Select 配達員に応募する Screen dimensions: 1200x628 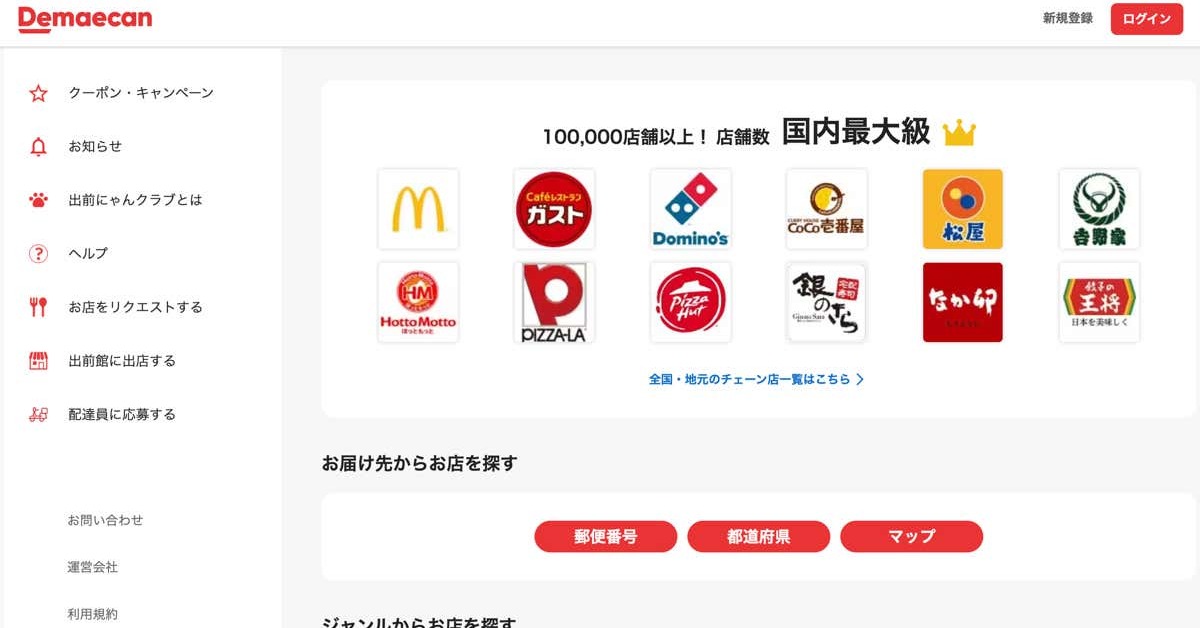click(x=122, y=414)
